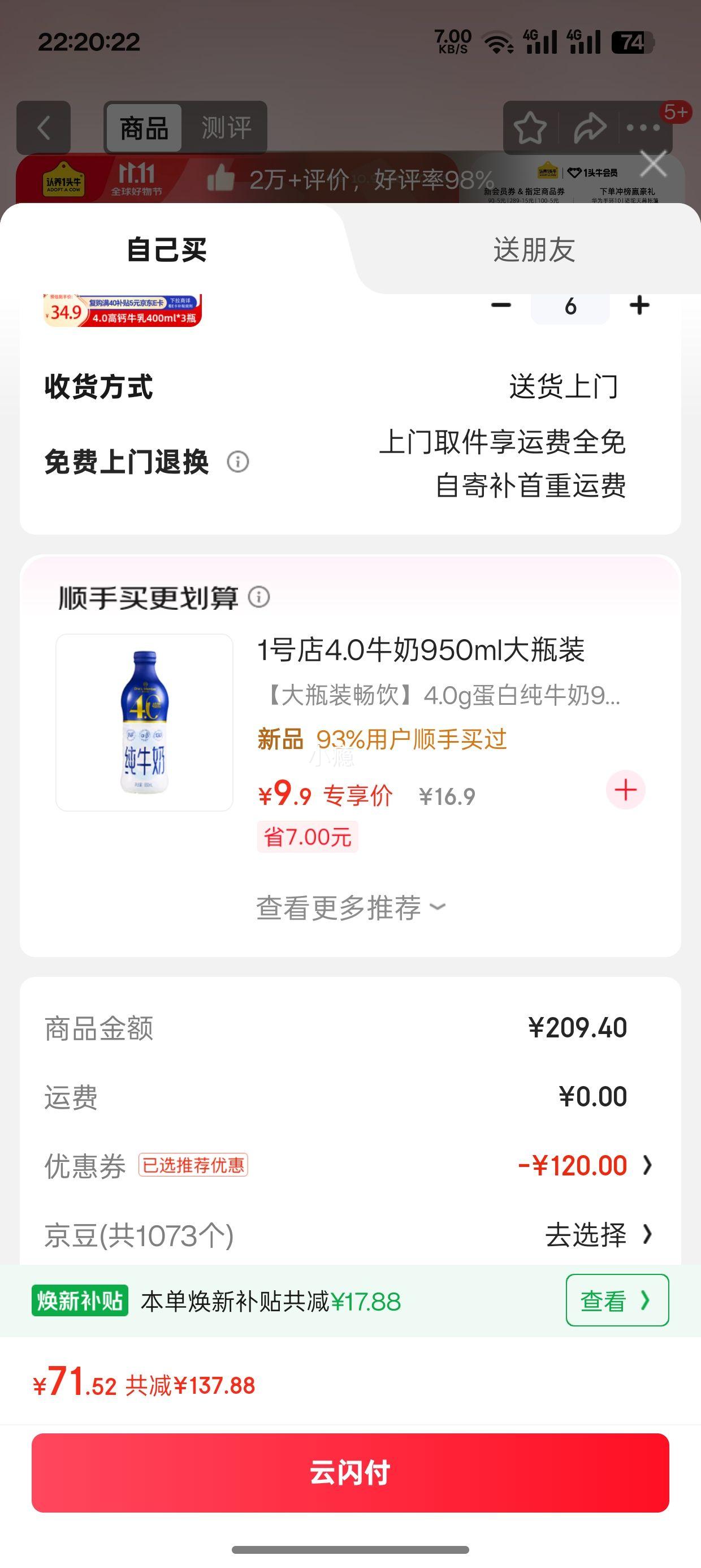The width and height of the screenshot is (701, 1568).
Task: Close the checkout sheet
Action: tap(654, 165)
